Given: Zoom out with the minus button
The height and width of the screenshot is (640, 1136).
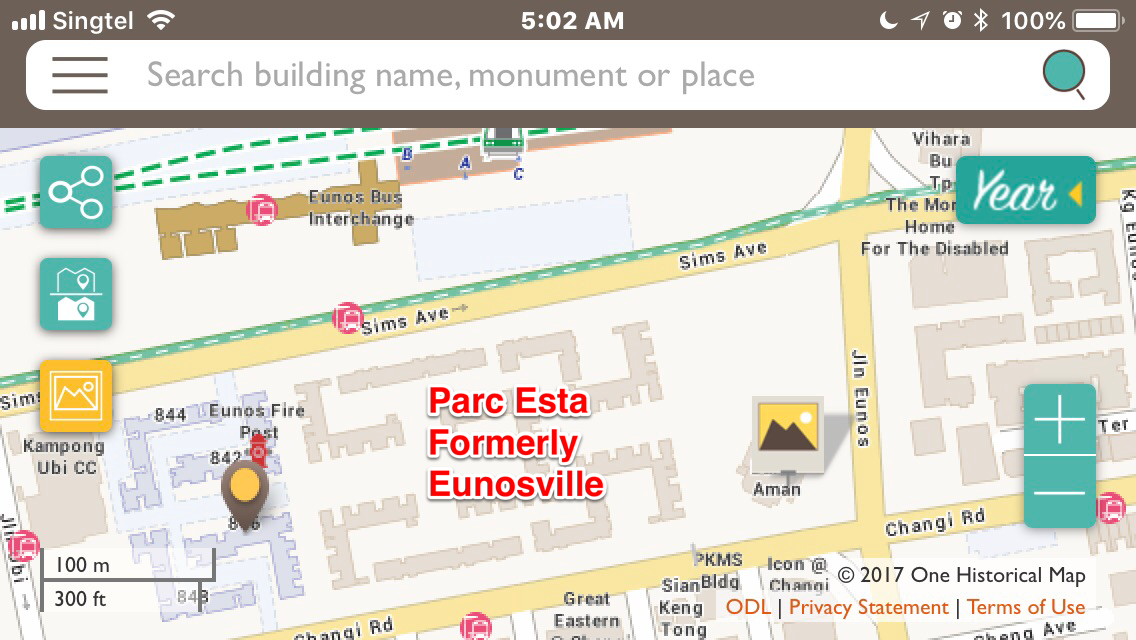Looking at the screenshot, I should tap(1059, 492).
